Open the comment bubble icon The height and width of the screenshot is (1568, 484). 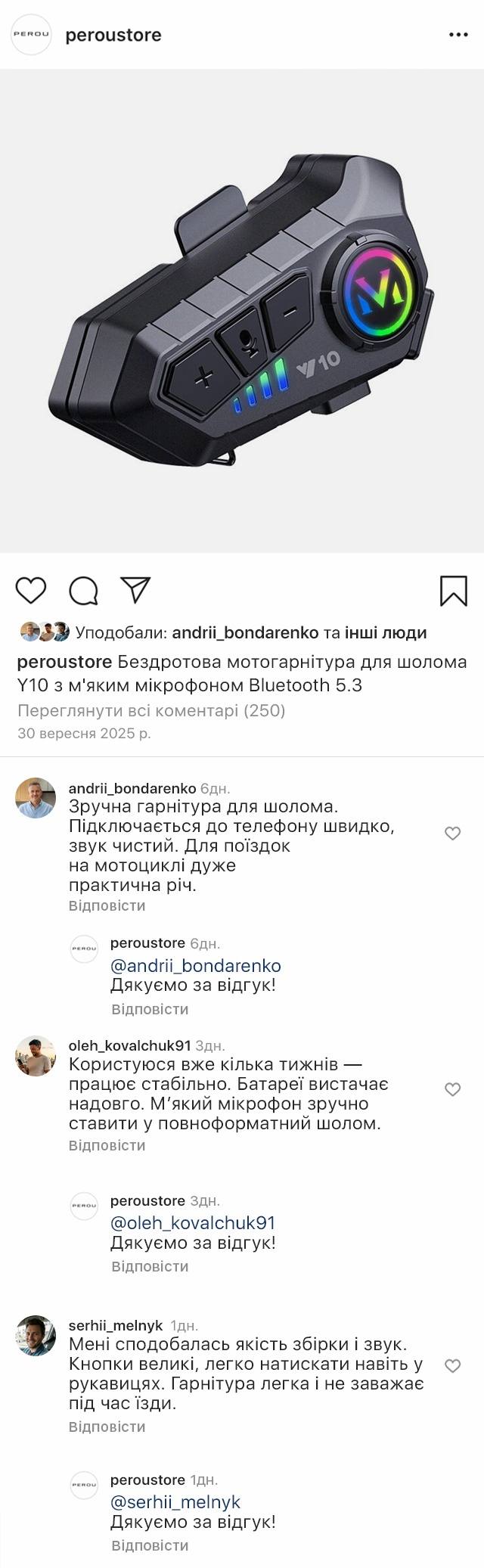(84, 591)
